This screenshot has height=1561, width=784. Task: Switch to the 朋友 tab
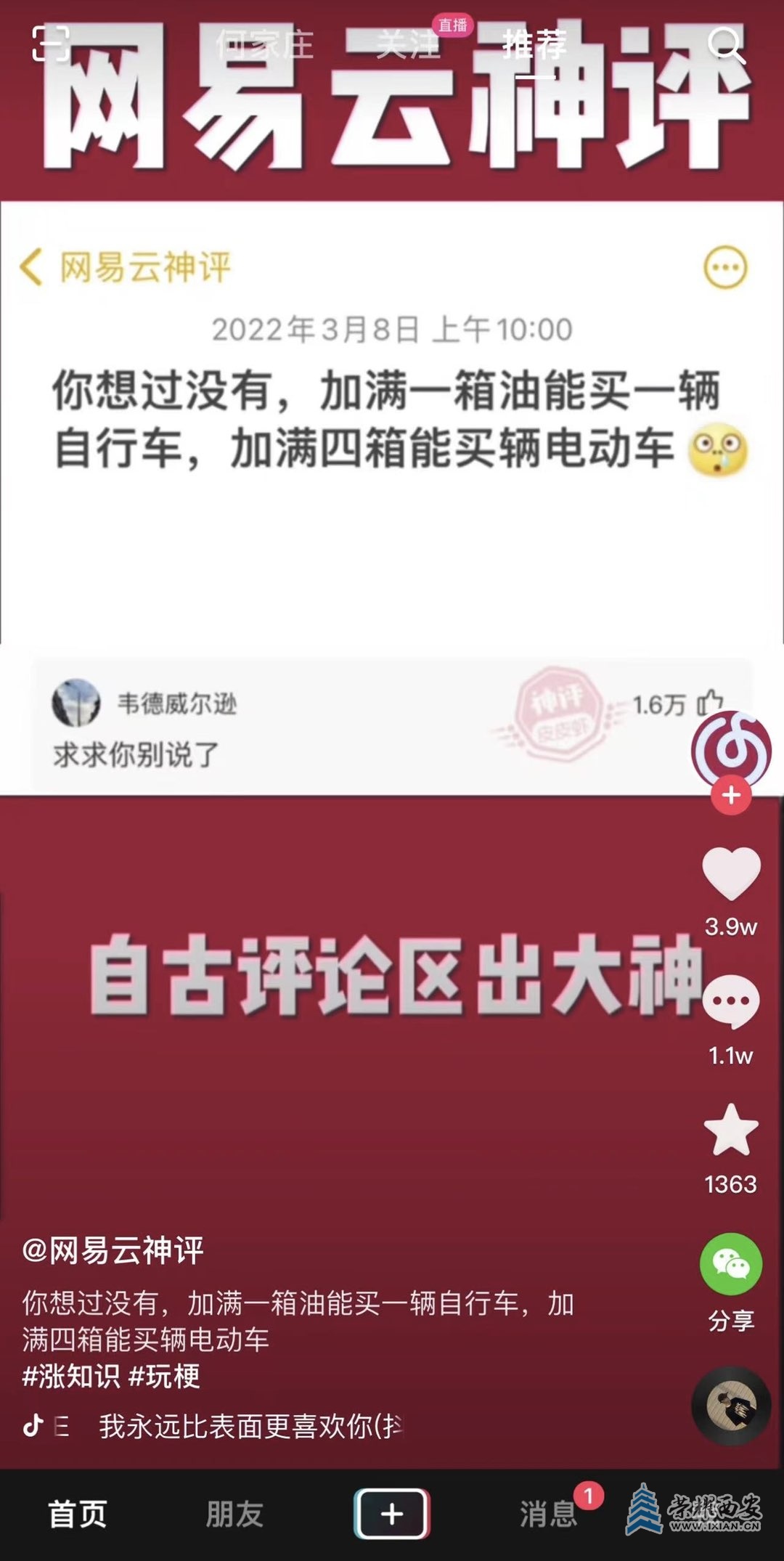(234, 1514)
